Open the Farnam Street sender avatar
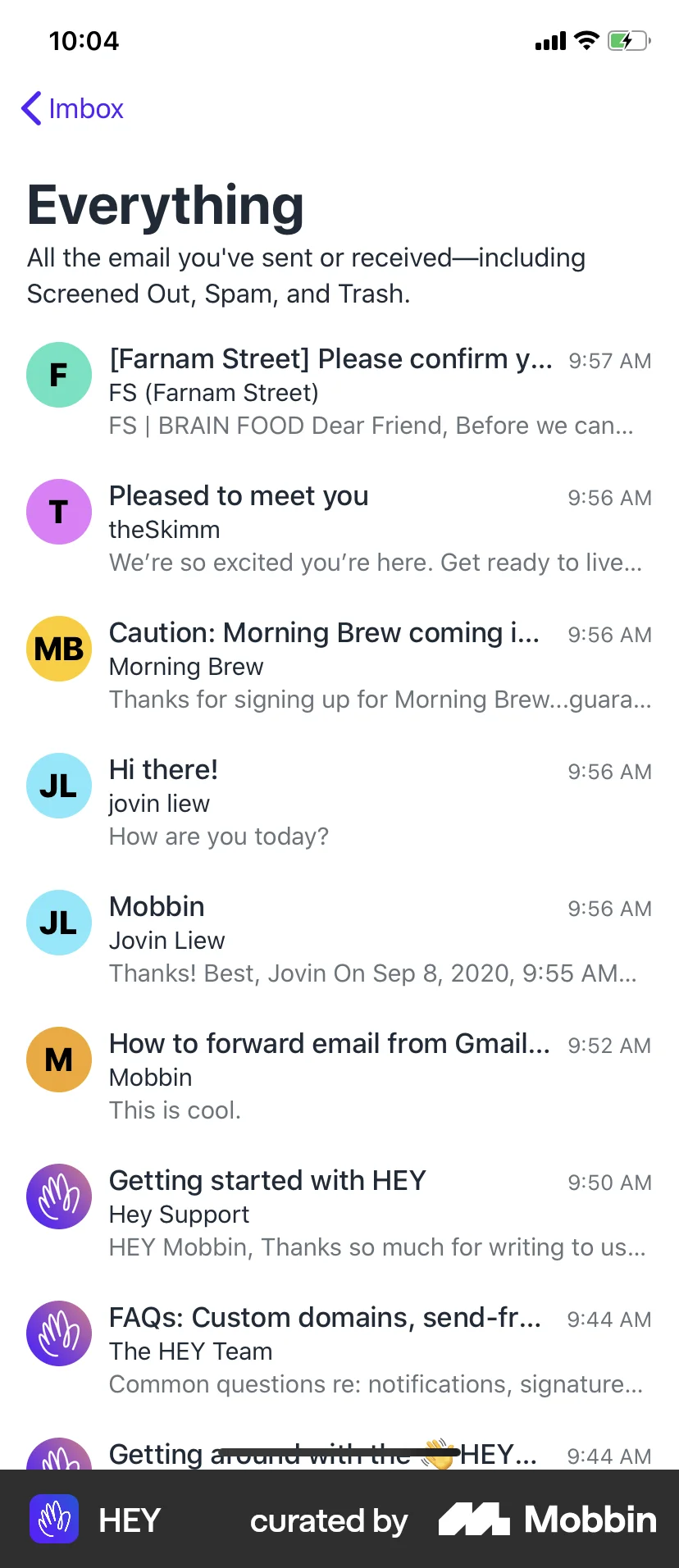 pyautogui.click(x=58, y=375)
